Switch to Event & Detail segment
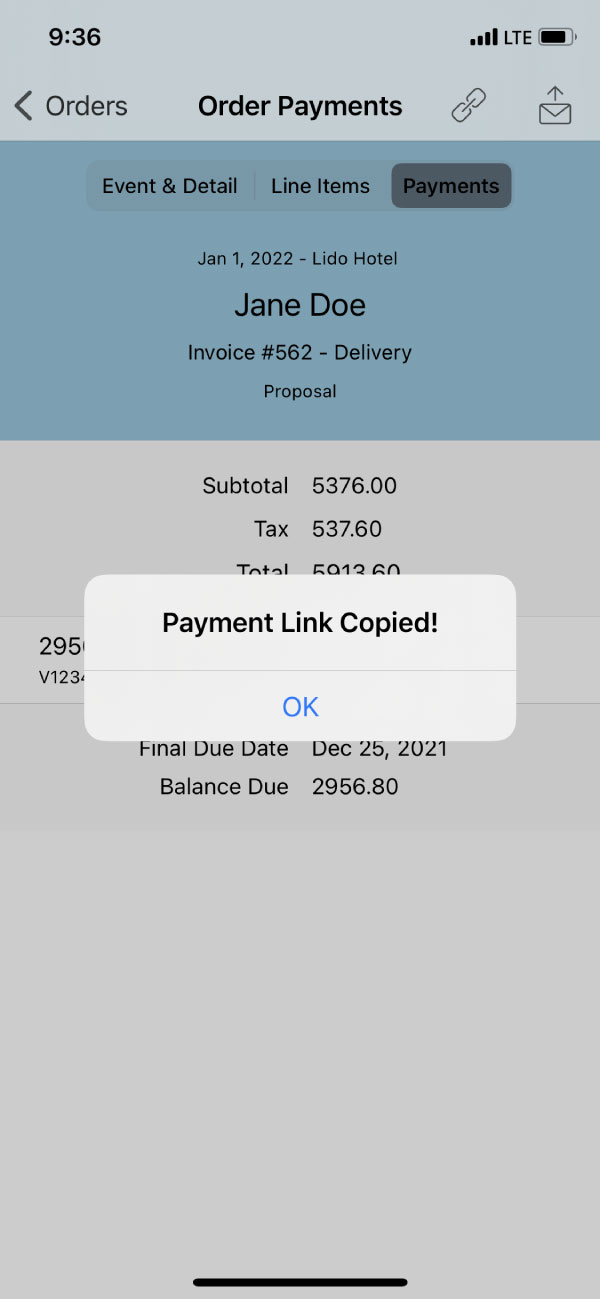The width and height of the screenshot is (600, 1299). click(170, 186)
